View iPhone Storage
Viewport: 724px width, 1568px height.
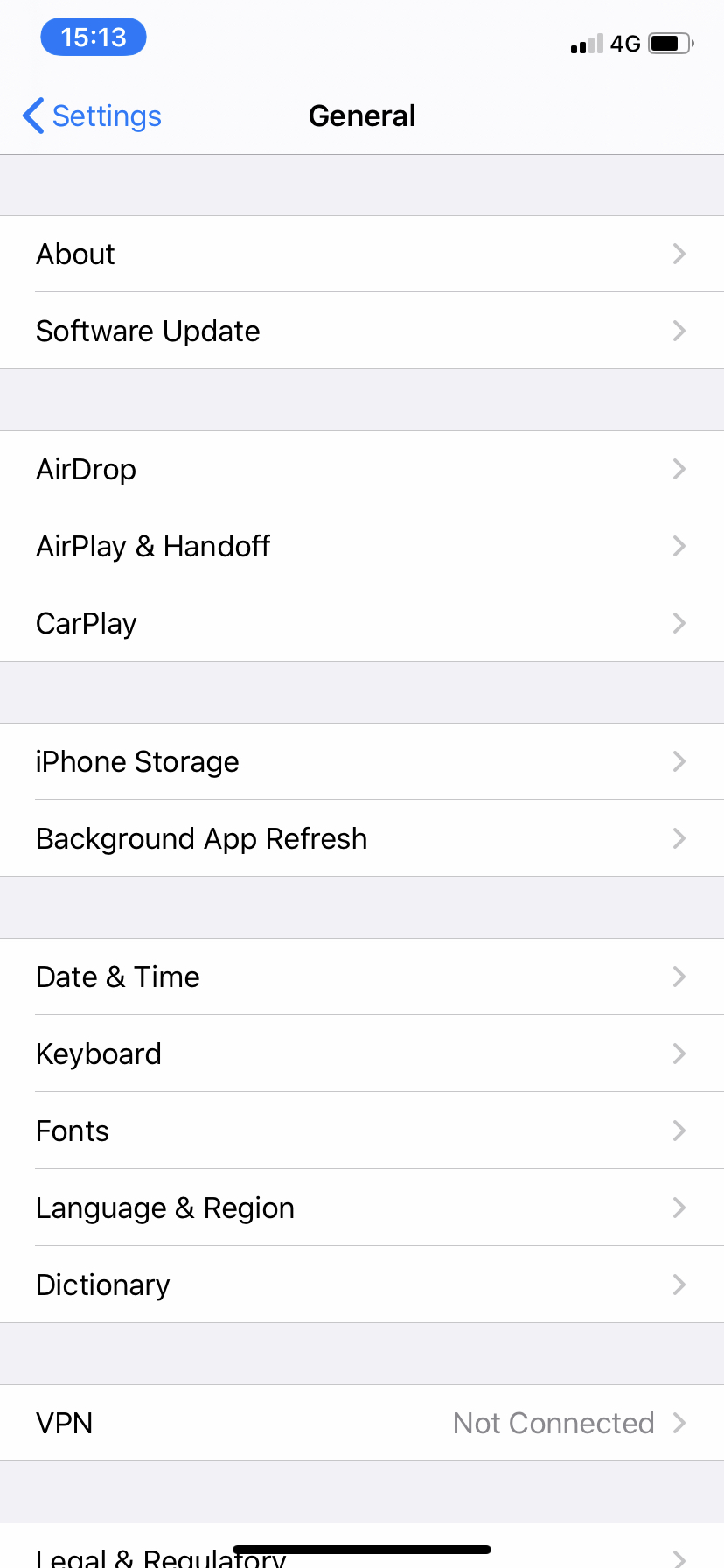pos(362,761)
